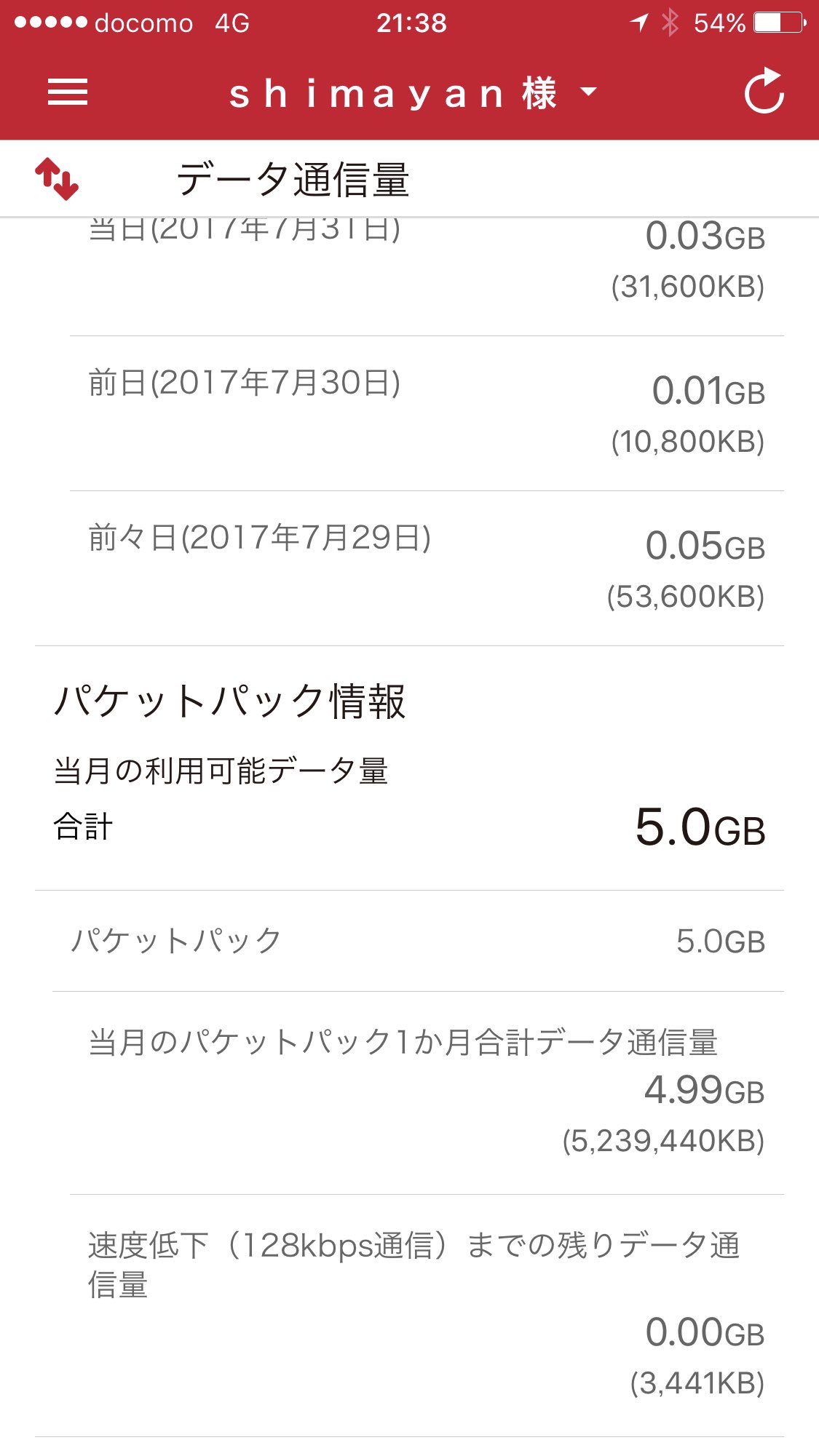The height and width of the screenshot is (1456, 819).
Task: Refresh the data usage information
Action: coord(764,92)
